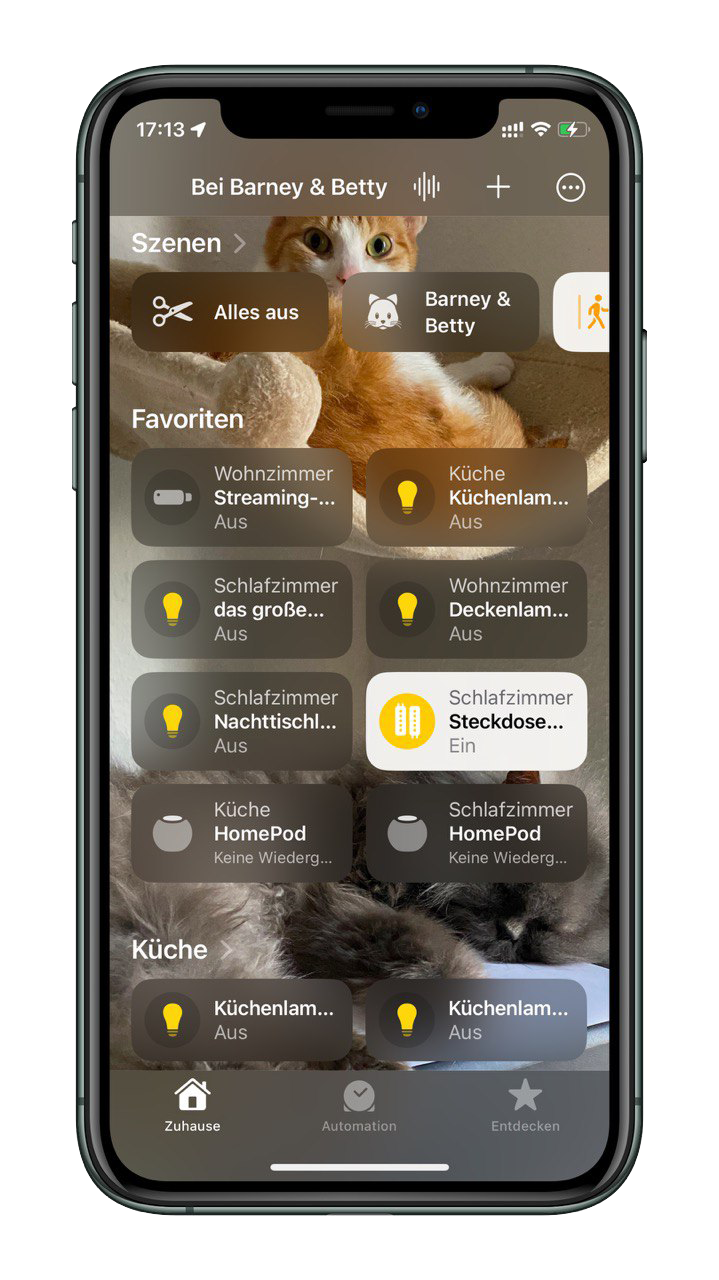Activate the Alles aus scene
This screenshot has width=719, height=1280.
[230, 312]
